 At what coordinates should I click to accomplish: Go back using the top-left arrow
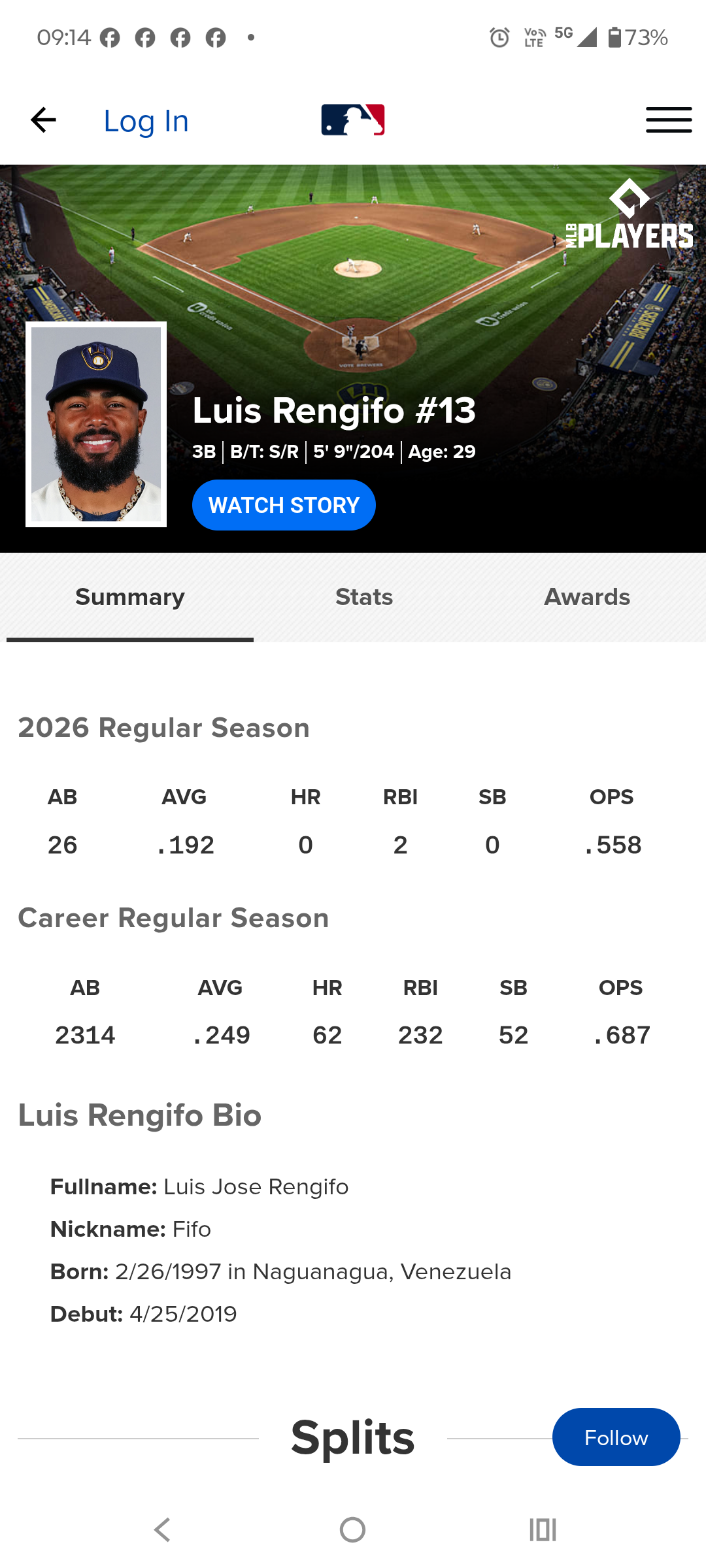click(43, 120)
